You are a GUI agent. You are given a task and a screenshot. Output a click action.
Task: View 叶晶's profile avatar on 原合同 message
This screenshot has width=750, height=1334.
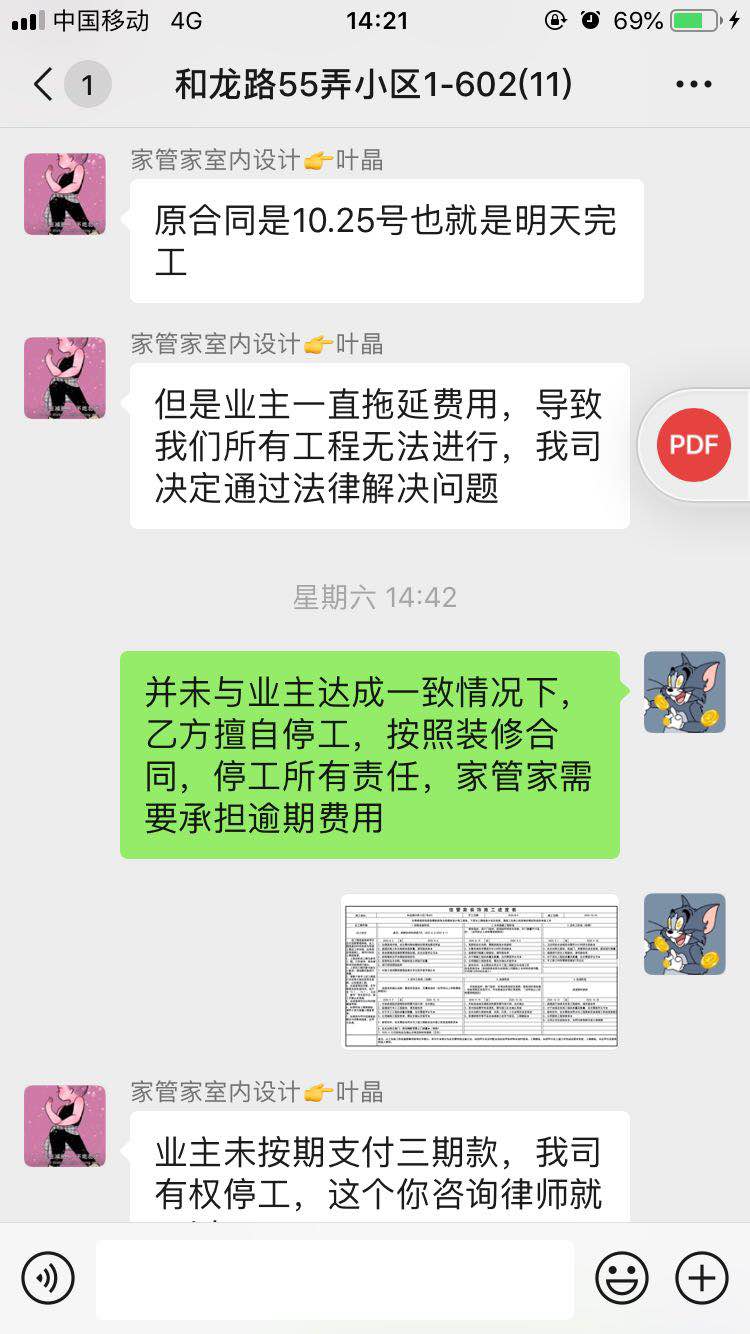[65, 194]
